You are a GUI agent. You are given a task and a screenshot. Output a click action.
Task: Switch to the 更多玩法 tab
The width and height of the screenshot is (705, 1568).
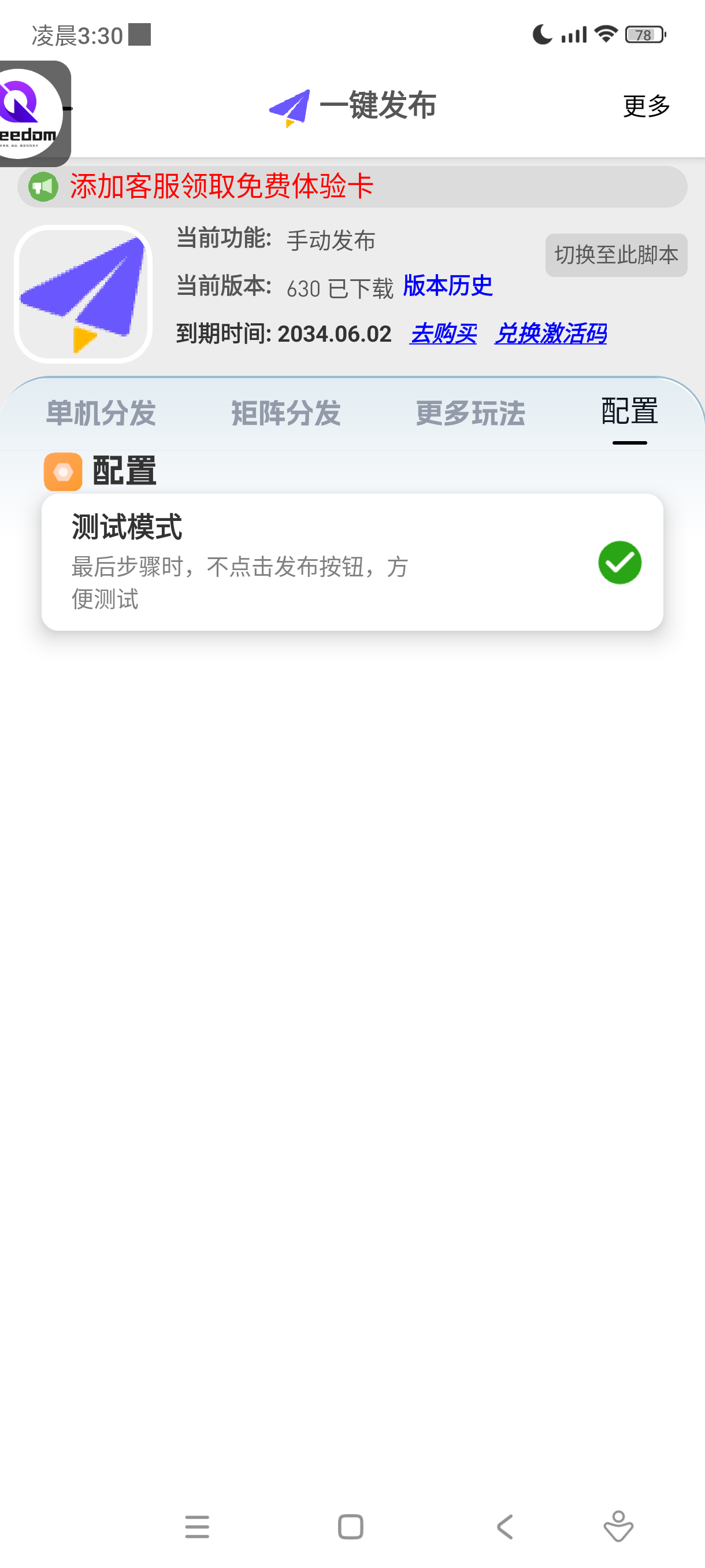[470, 413]
